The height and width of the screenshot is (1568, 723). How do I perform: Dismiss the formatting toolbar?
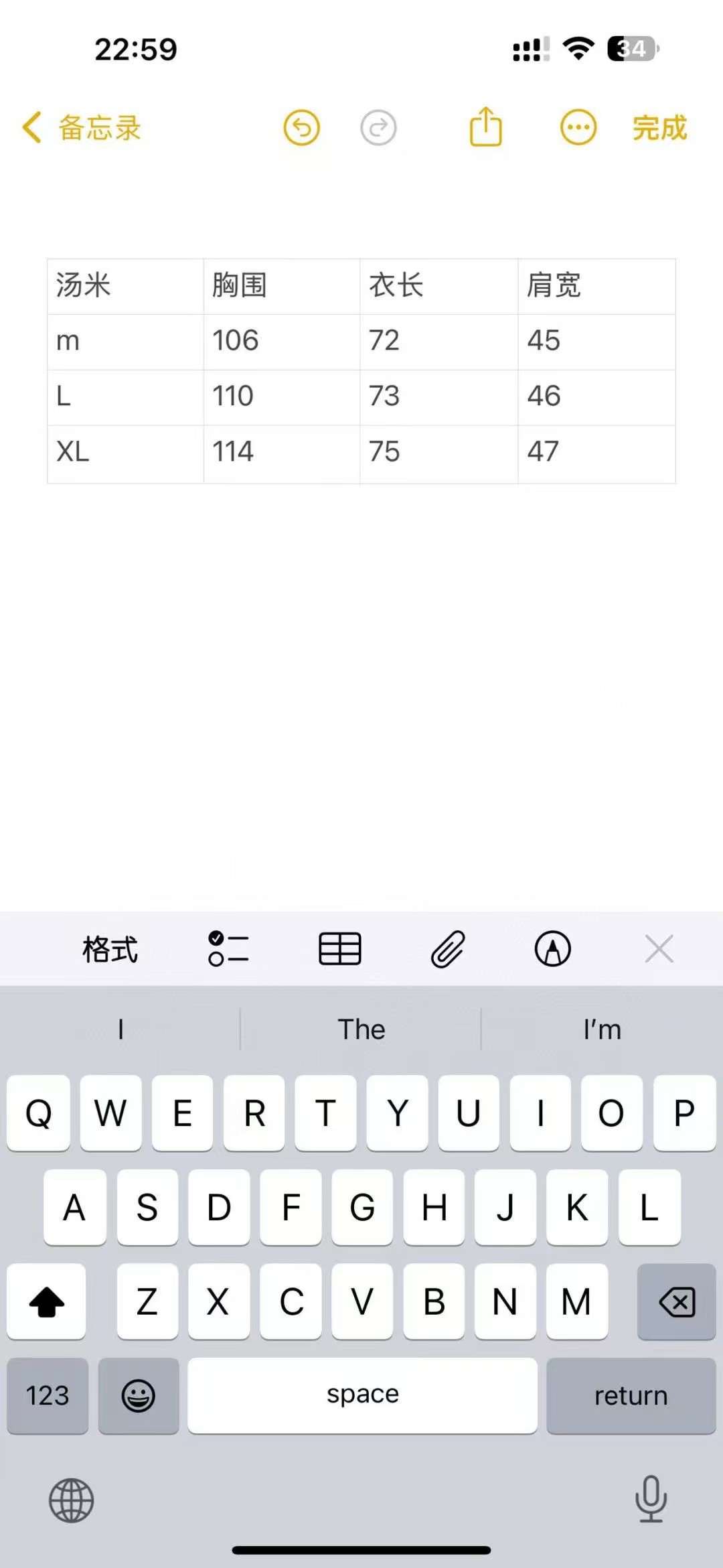coord(659,949)
